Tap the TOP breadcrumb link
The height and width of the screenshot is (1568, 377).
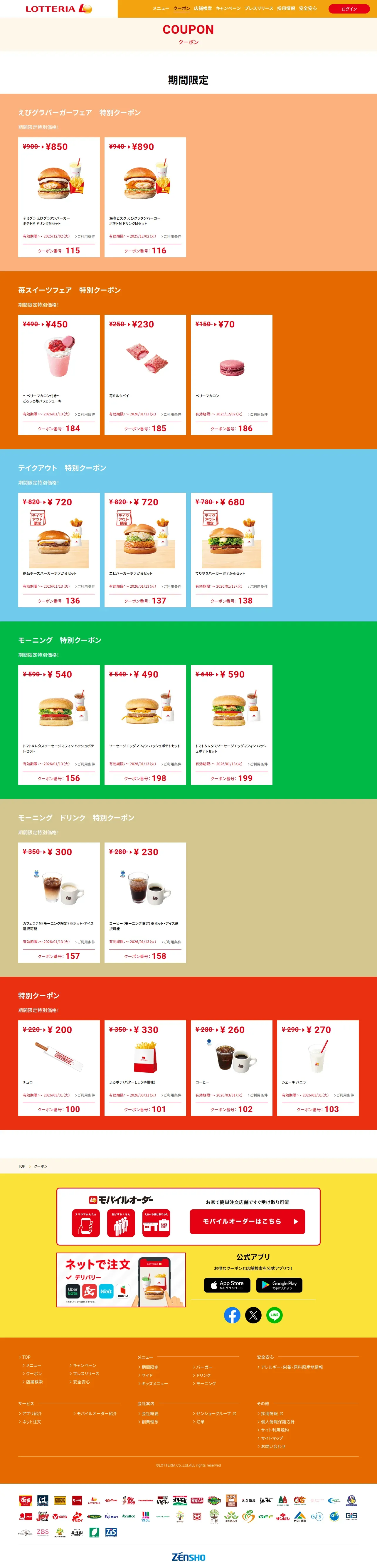coord(21,1166)
